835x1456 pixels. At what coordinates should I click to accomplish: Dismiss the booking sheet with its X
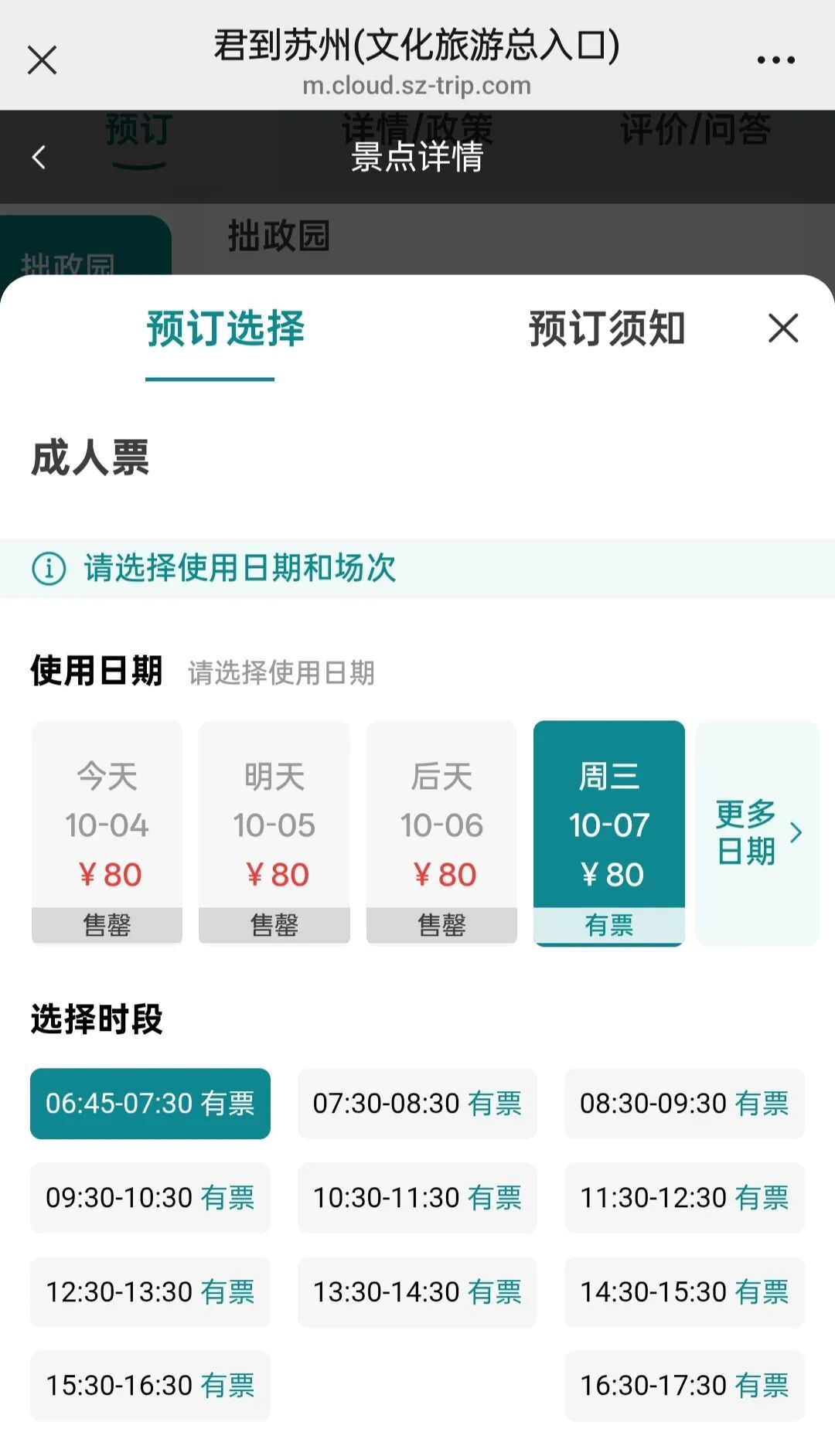tap(783, 328)
